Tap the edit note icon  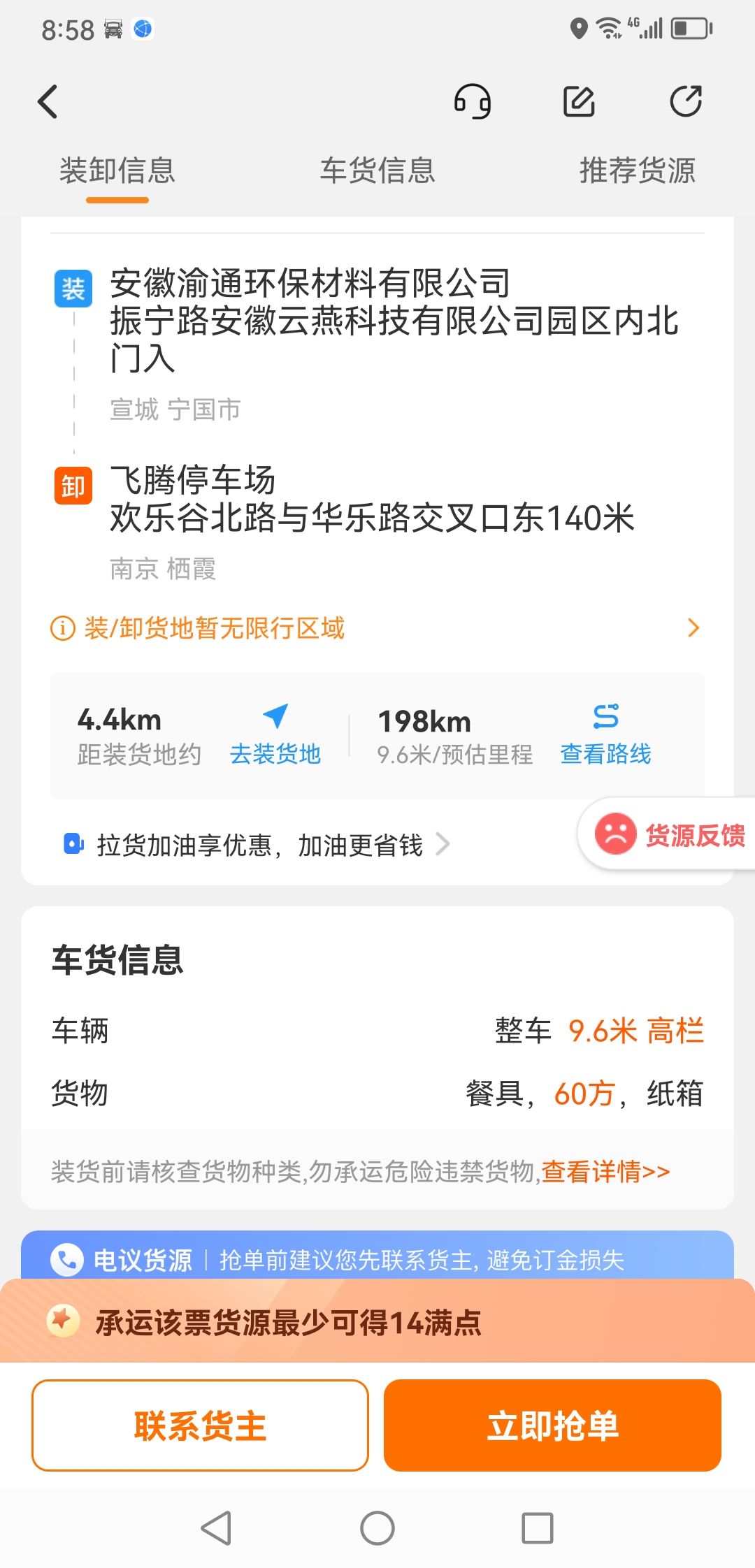tap(579, 102)
